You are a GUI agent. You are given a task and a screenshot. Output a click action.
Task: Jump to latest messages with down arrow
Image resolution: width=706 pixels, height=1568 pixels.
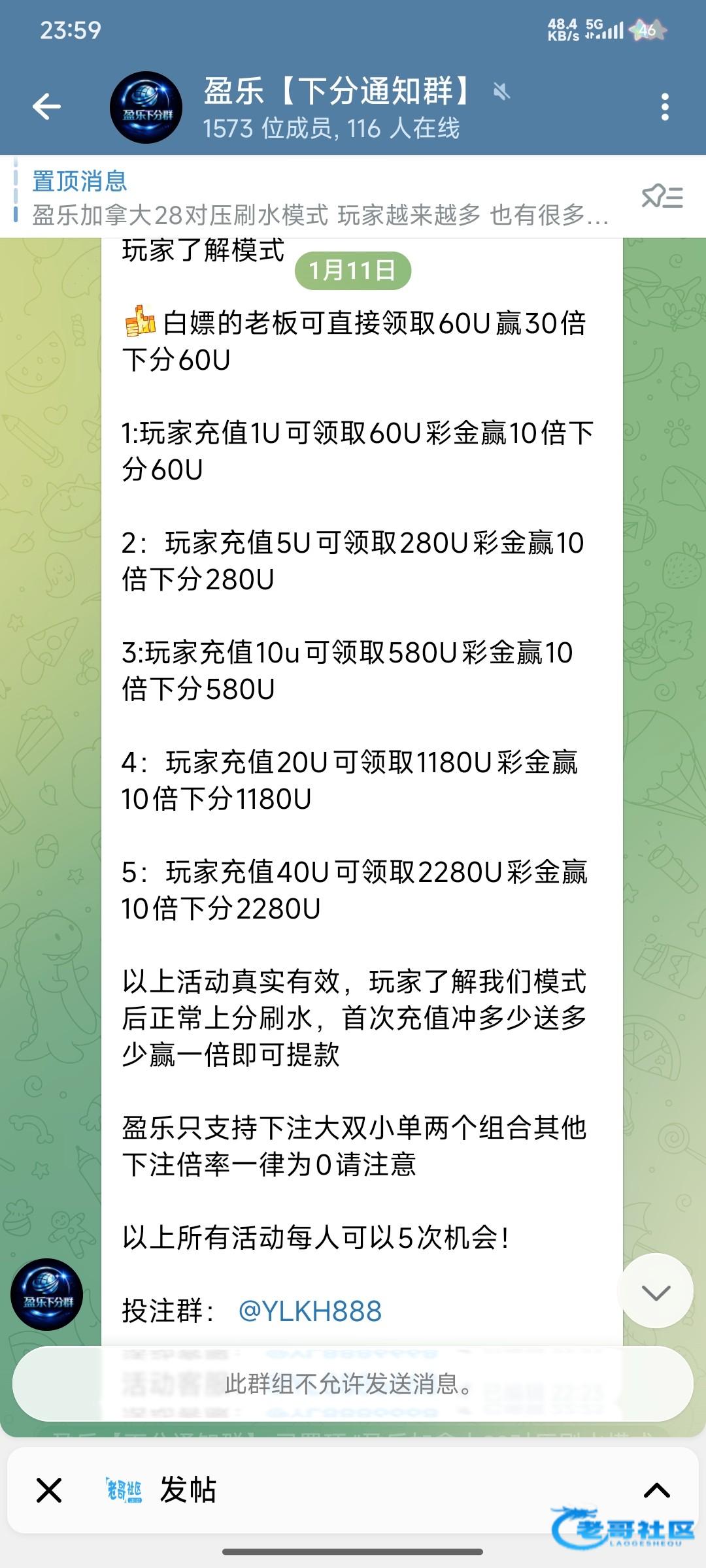(x=656, y=1291)
